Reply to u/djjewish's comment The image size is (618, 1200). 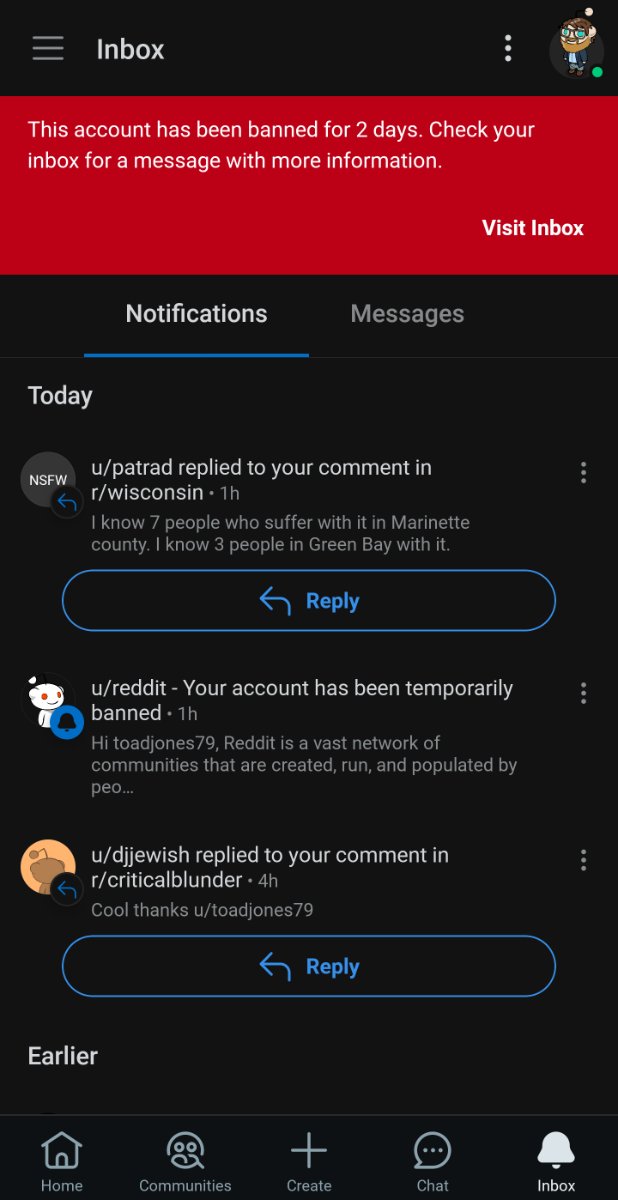(x=308, y=967)
